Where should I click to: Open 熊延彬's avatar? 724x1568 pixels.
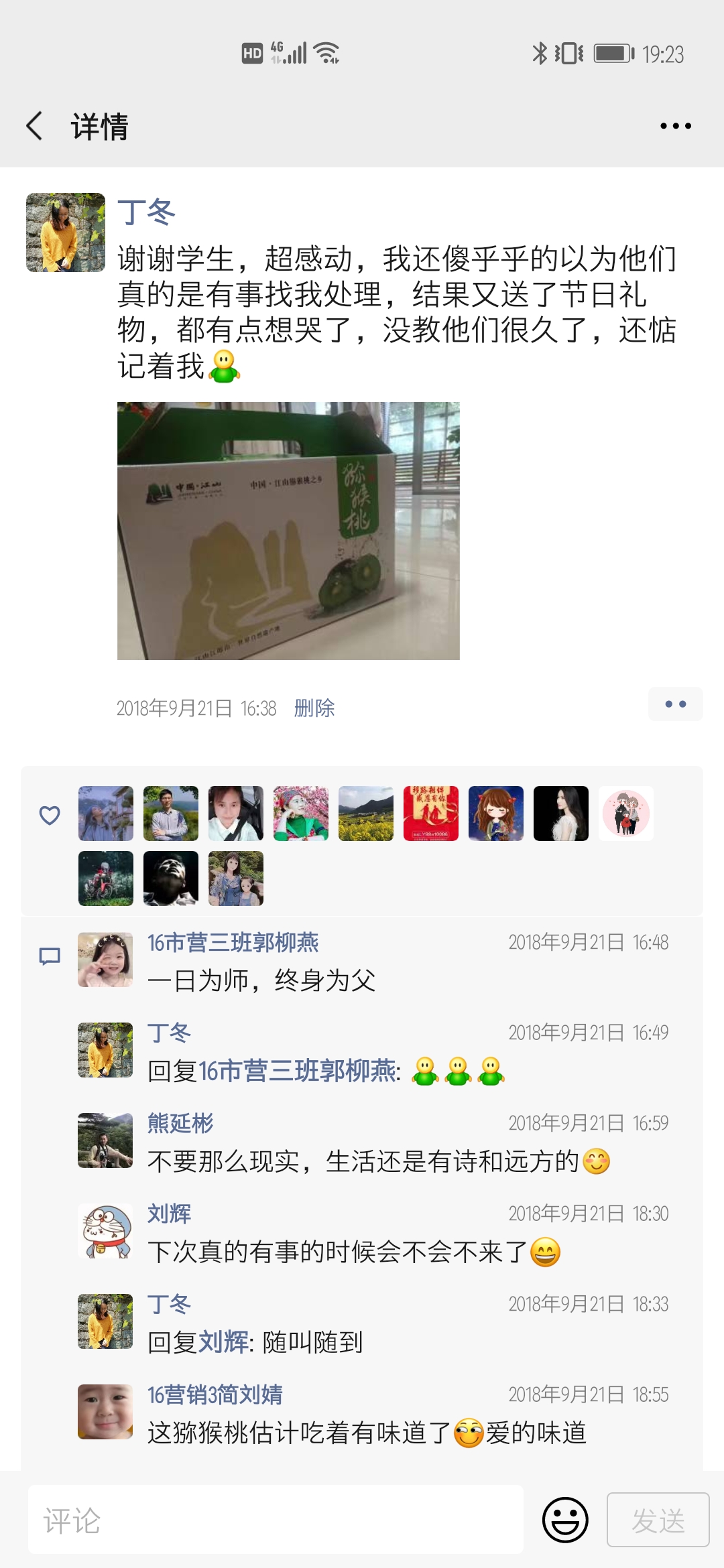coord(105,1140)
